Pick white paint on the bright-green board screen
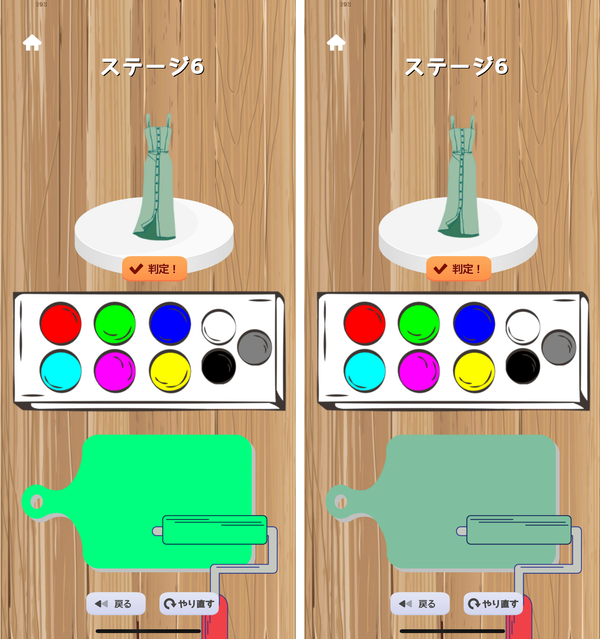The height and width of the screenshot is (639, 600). [218, 327]
